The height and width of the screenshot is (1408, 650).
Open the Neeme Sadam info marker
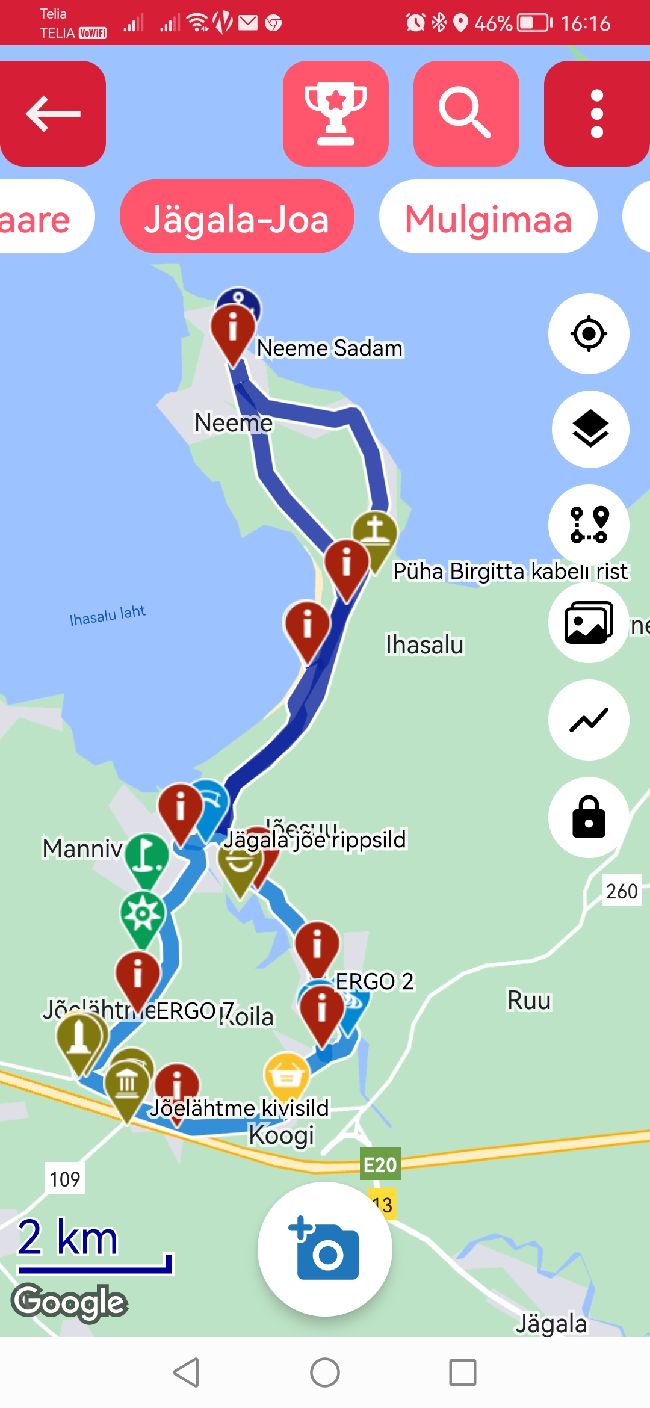pos(234,328)
